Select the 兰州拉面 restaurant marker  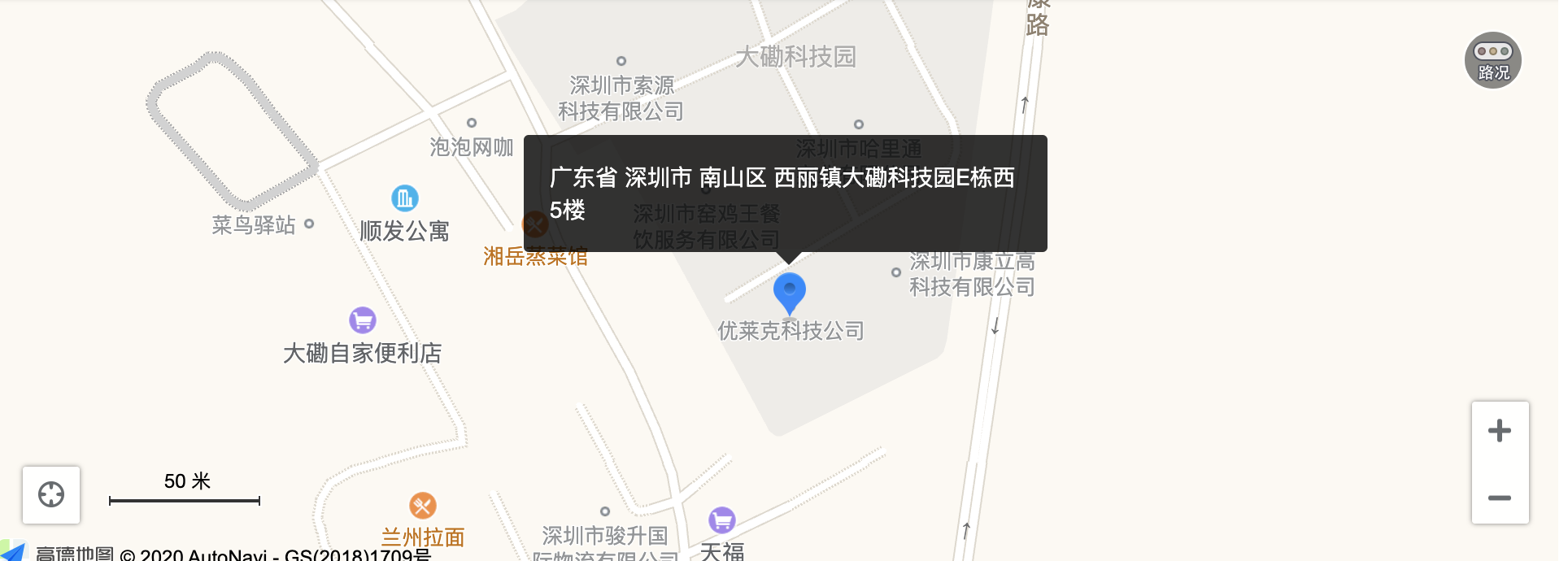[422, 507]
